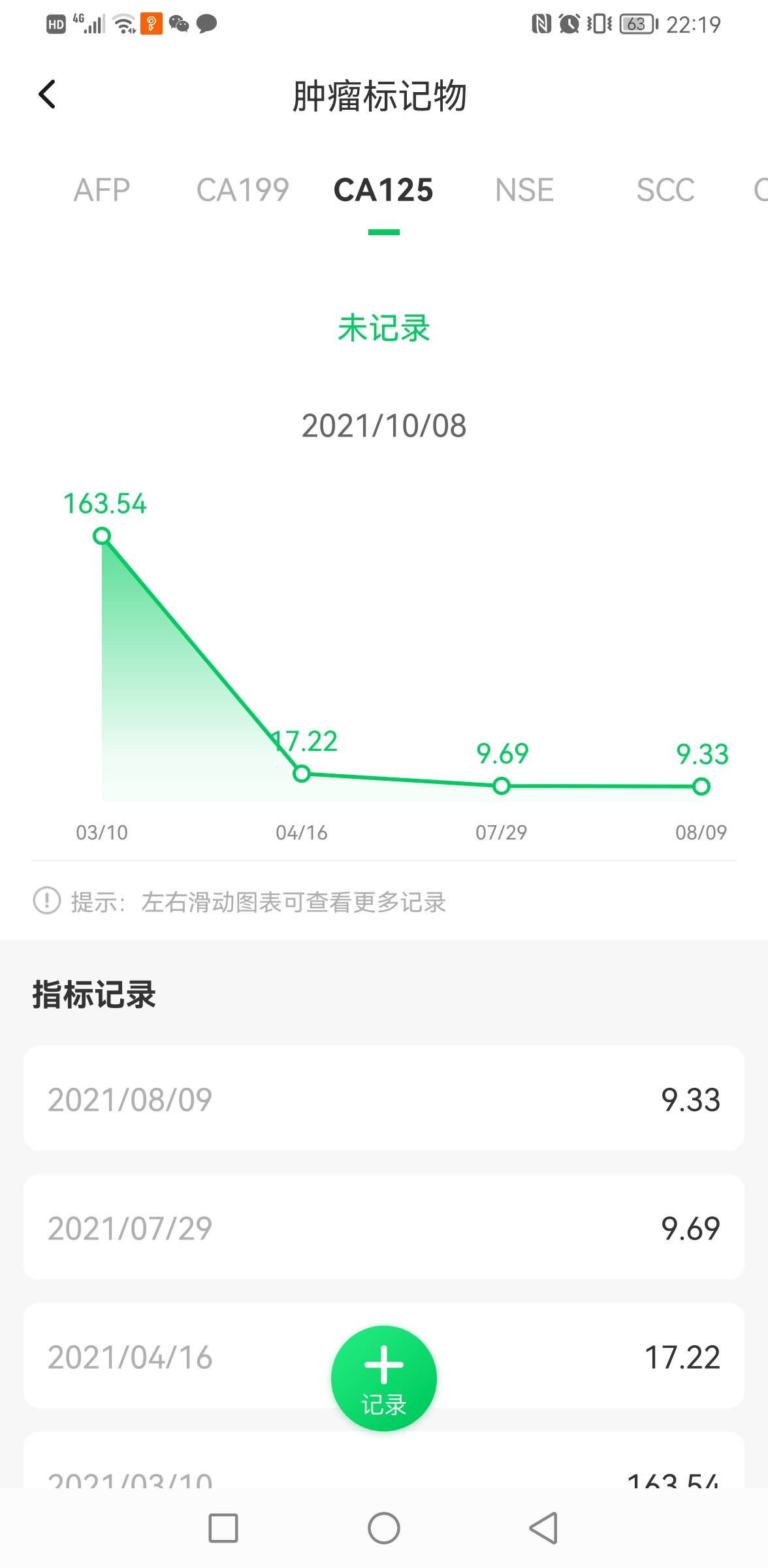Select the SCC tab
The height and width of the screenshot is (1568, 768).
[x=666, y=189]
